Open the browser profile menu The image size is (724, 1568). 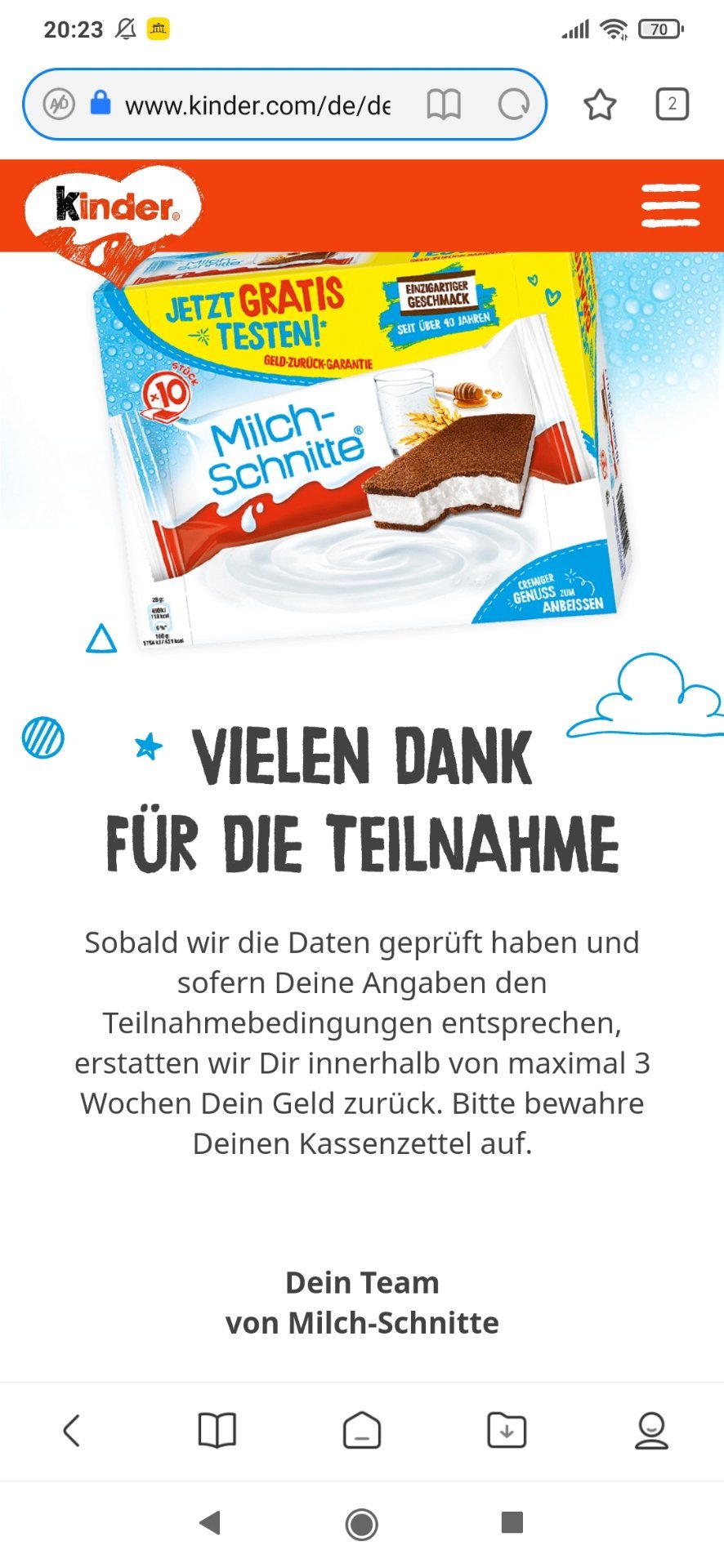click(x=651, y=1430)
